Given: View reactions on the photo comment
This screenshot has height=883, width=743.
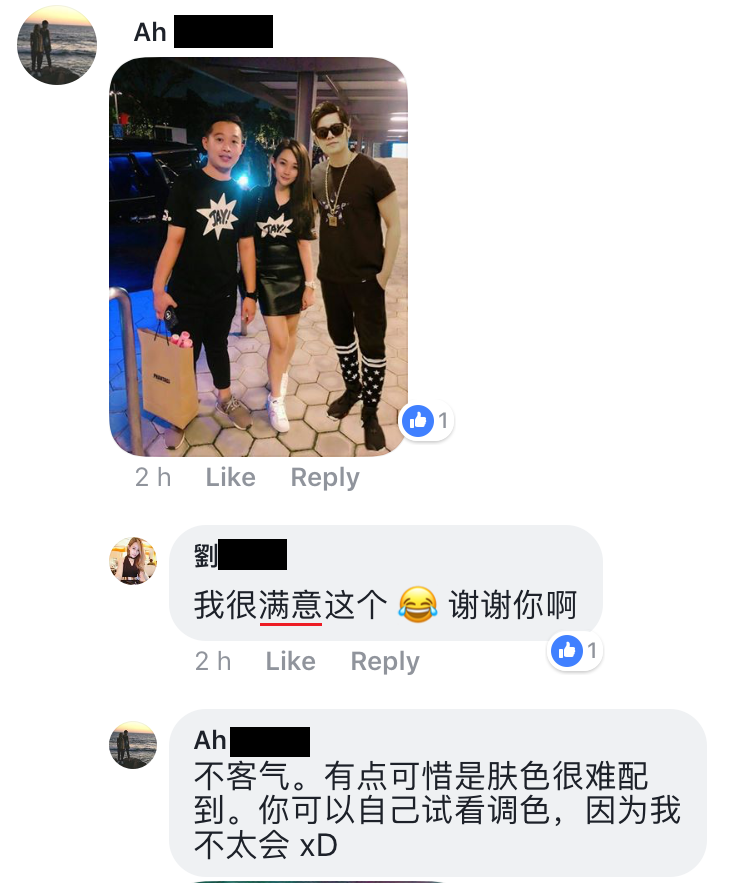Looking at the screenshot, I should (x=427, y=421).
